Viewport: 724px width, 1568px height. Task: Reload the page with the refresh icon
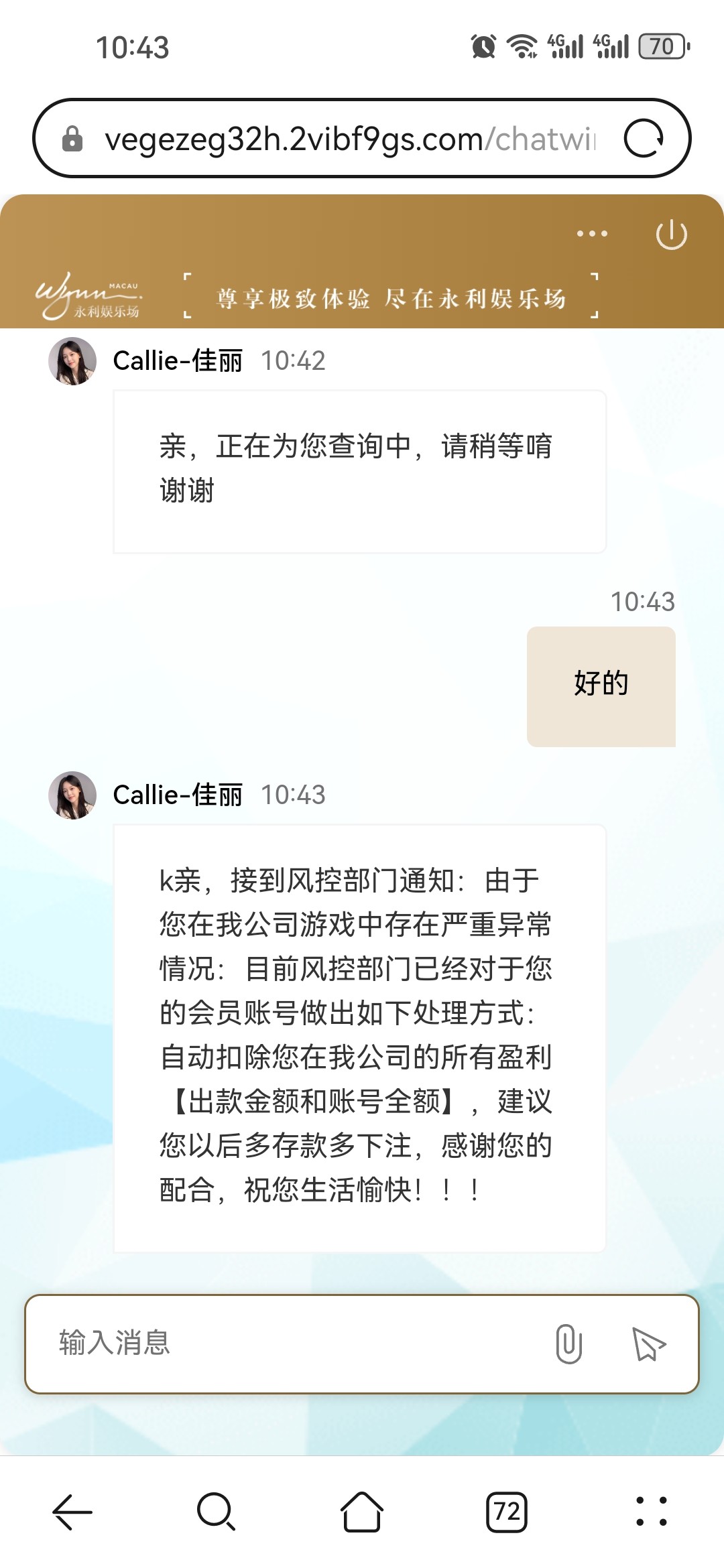click(644, 139)
